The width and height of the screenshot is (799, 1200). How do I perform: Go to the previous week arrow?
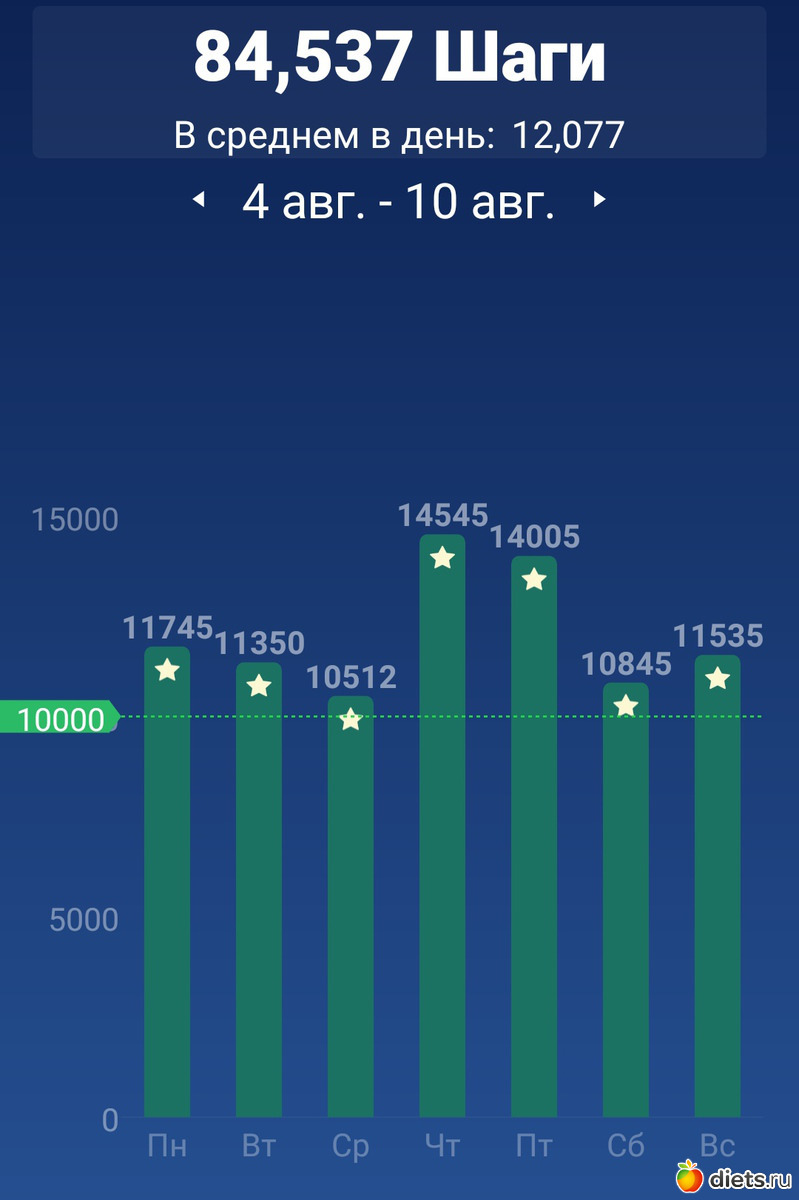(199, 200)
